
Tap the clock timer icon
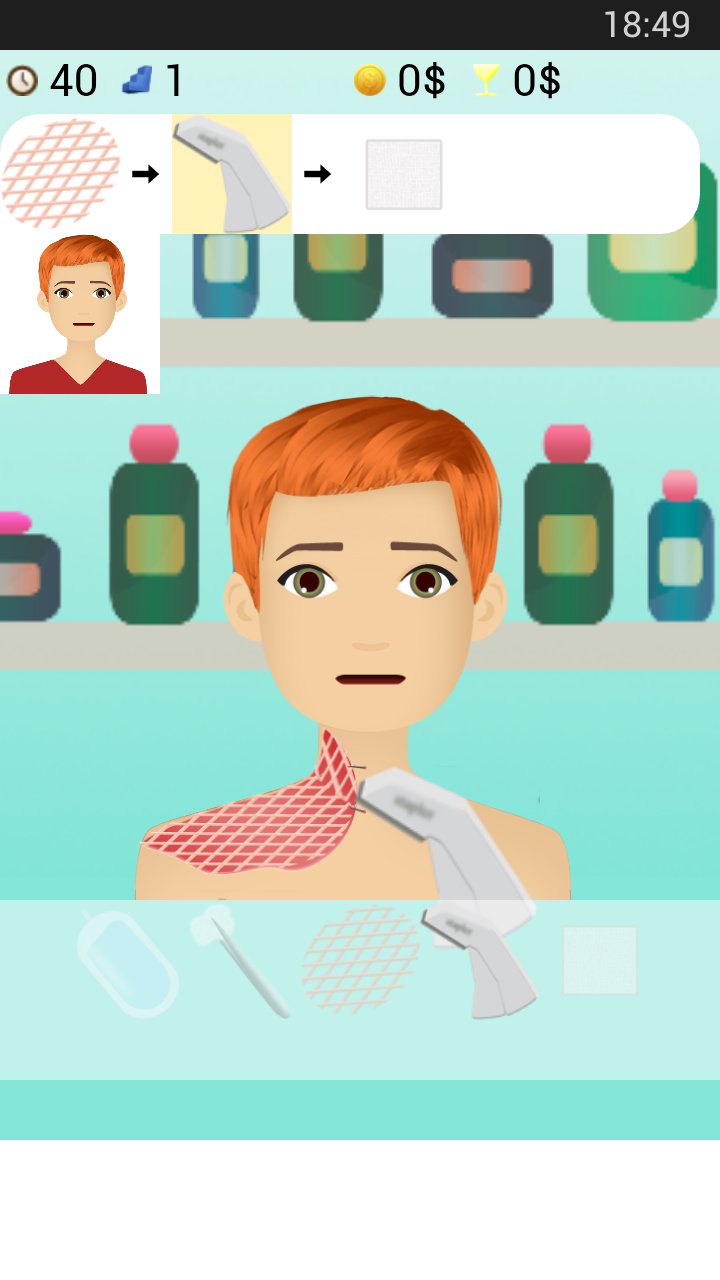(x=25, y=80)
